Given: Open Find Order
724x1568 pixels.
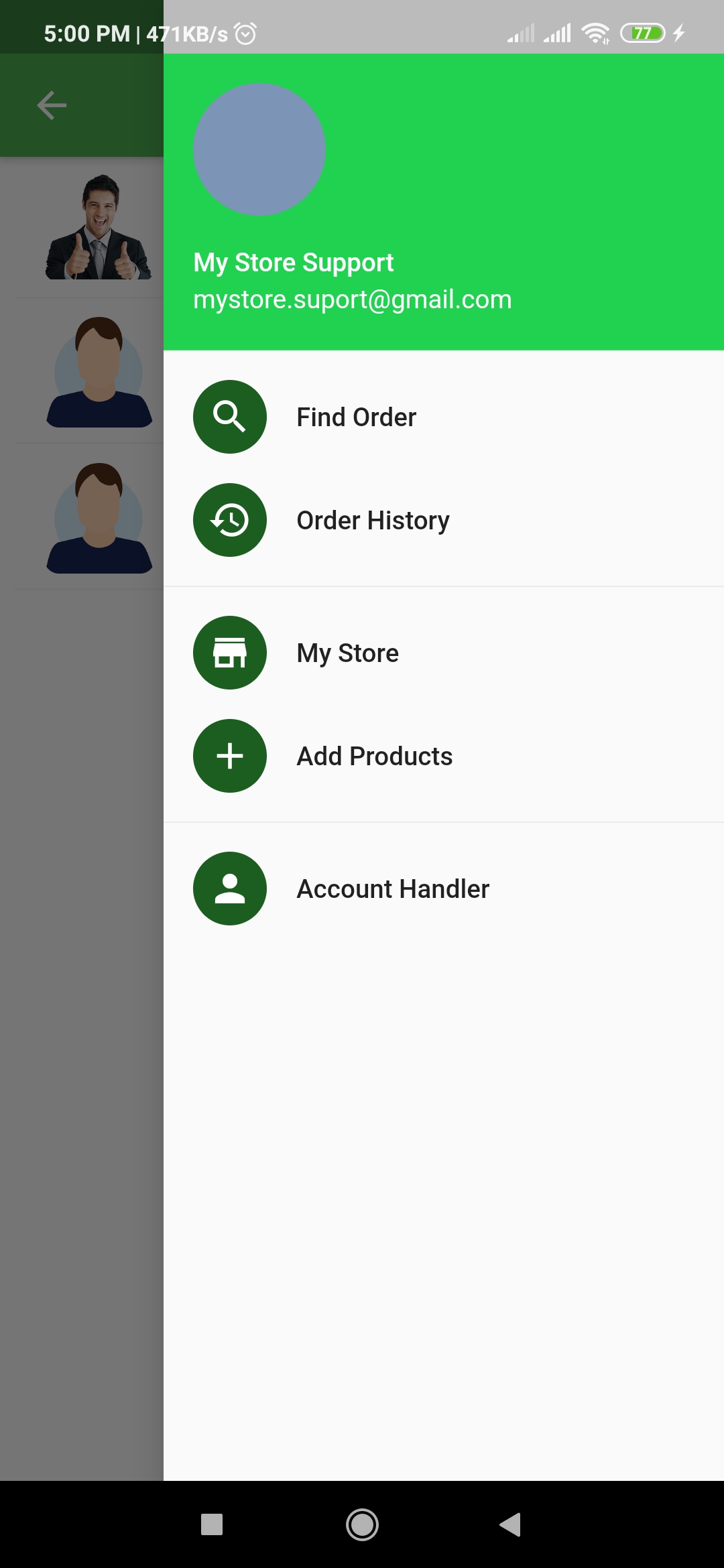Looking at the screenshot, I should (356, 417).
